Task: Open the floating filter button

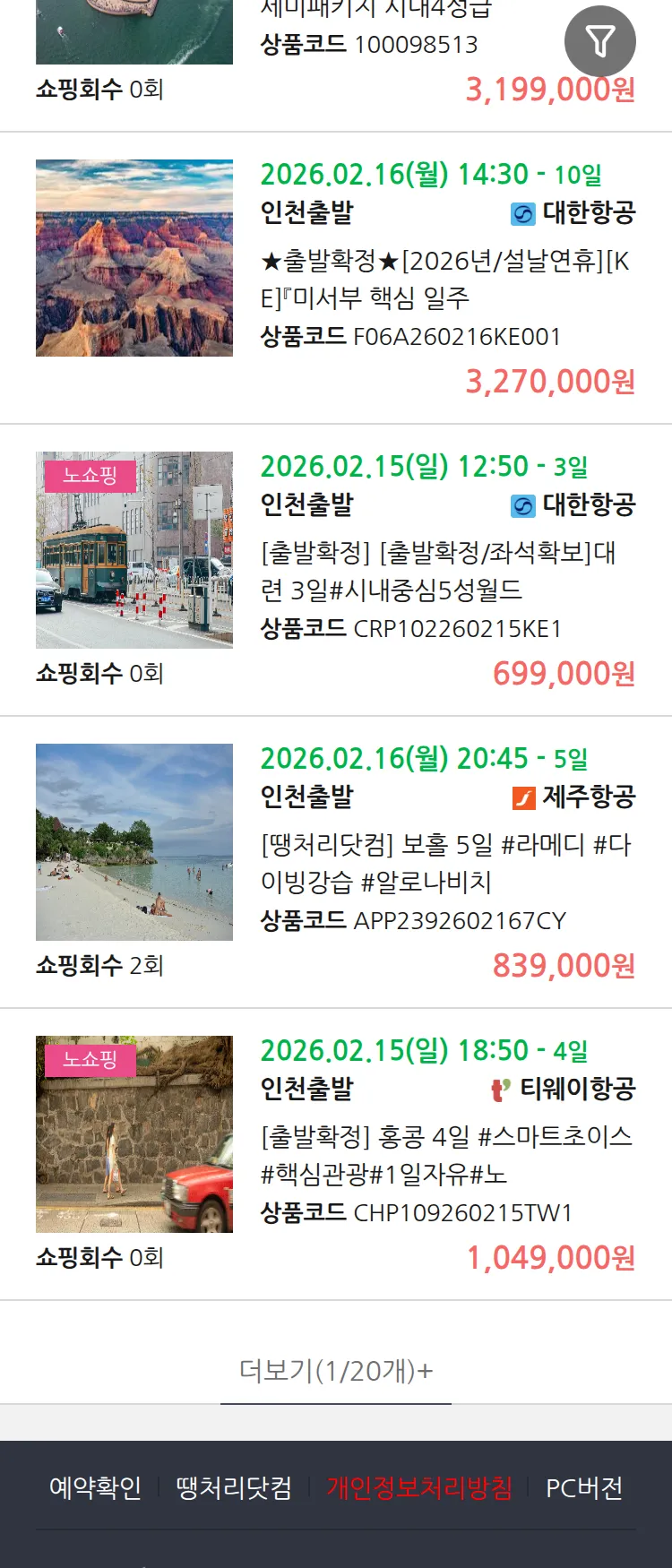Action: tap(599, 41)
